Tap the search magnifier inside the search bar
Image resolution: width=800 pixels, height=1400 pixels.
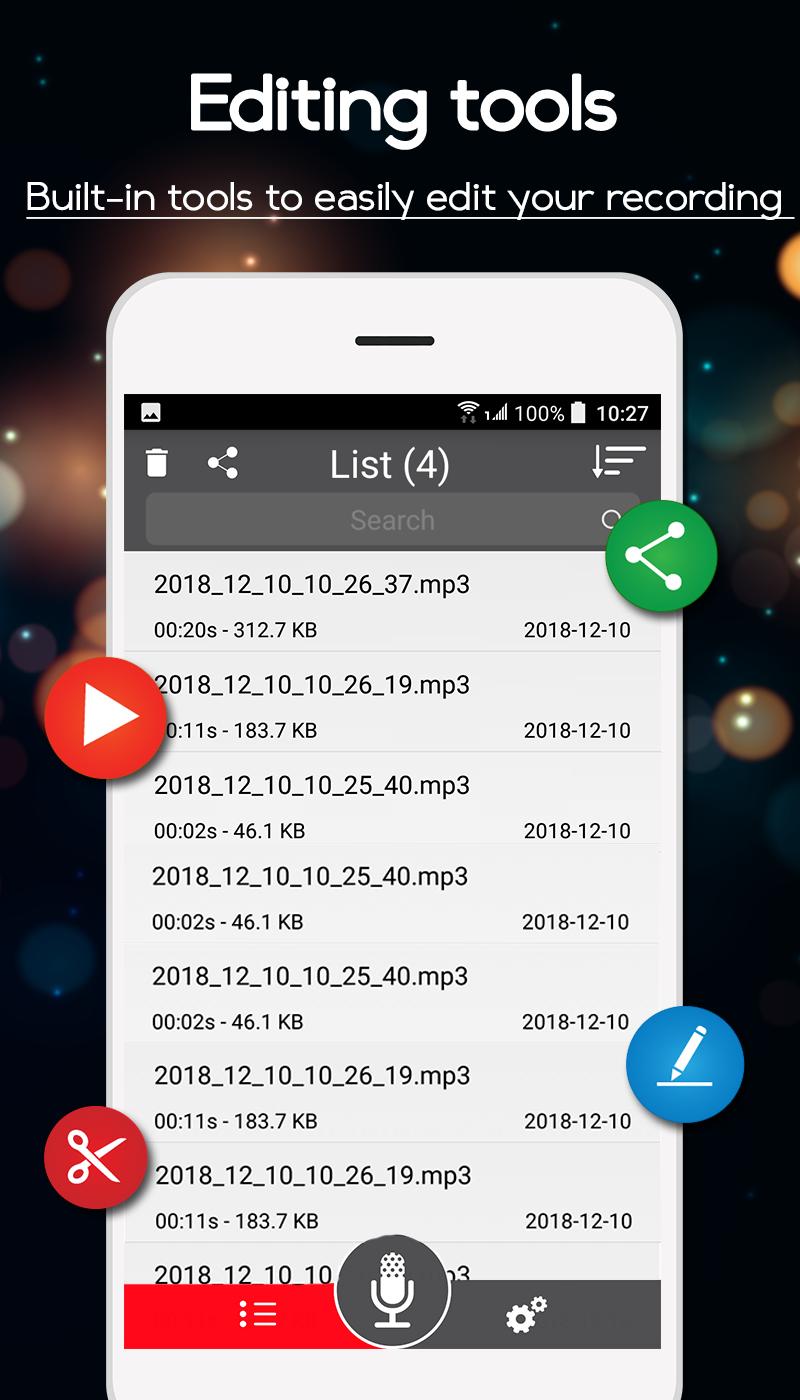[612, 519]
